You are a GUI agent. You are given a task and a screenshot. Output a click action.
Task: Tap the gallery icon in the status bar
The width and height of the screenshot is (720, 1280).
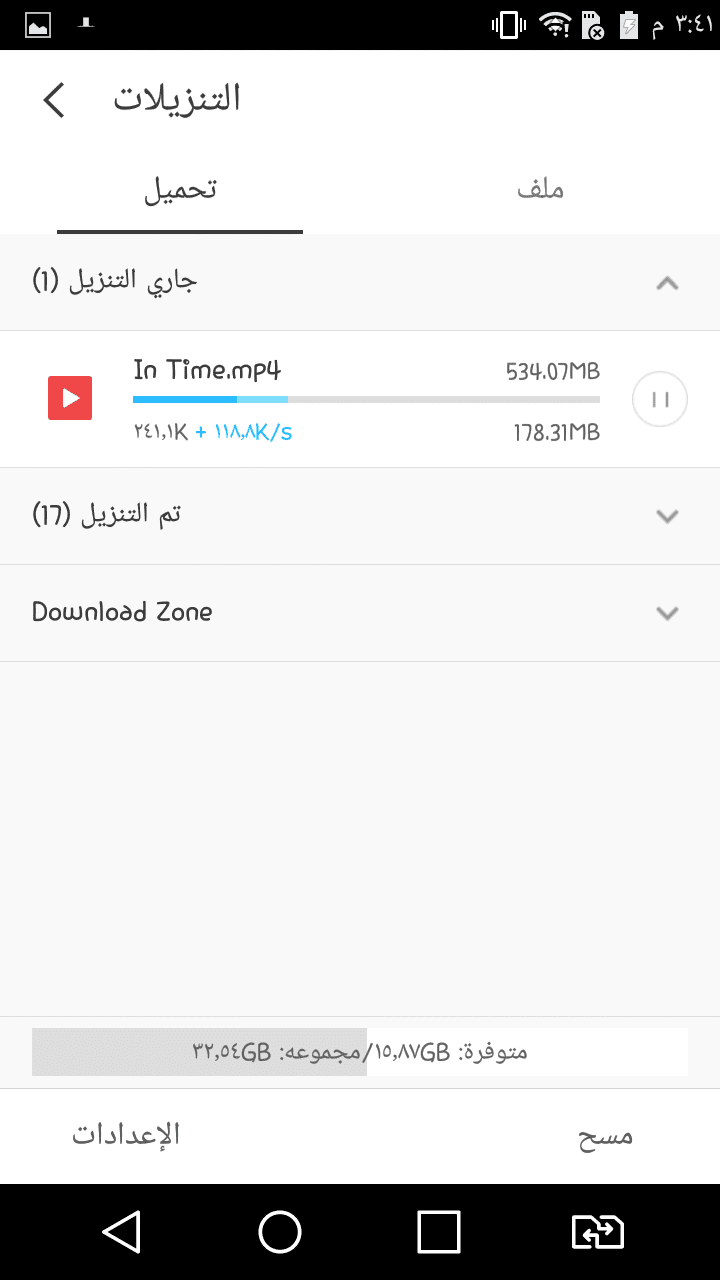pos(36,25)
